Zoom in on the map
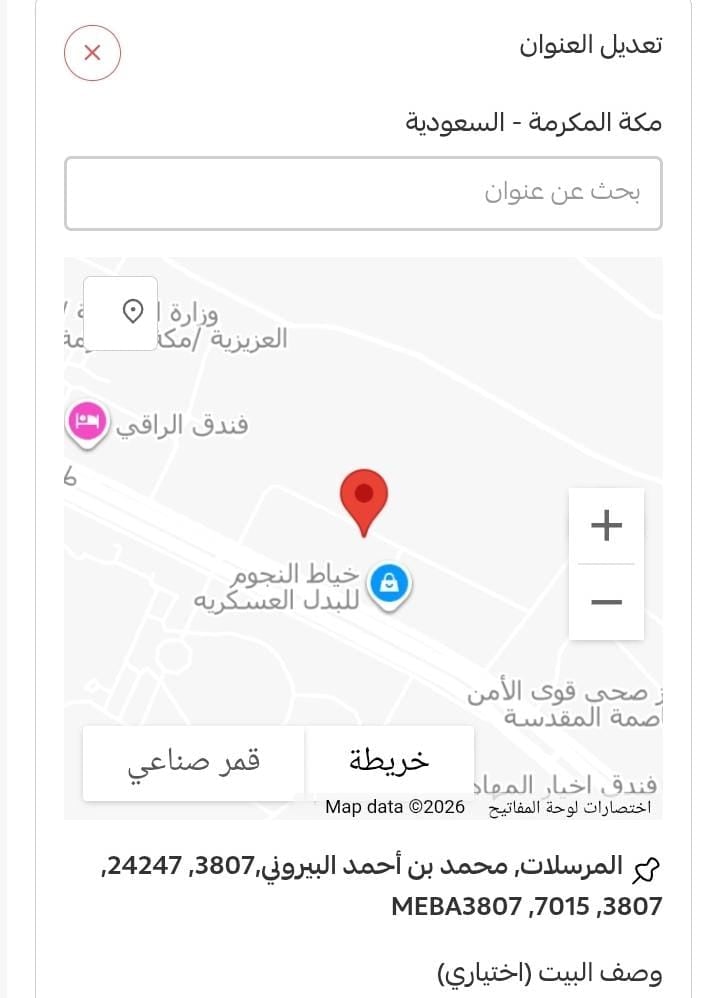Viewport: 717px width, 998px height. point(606,526)
